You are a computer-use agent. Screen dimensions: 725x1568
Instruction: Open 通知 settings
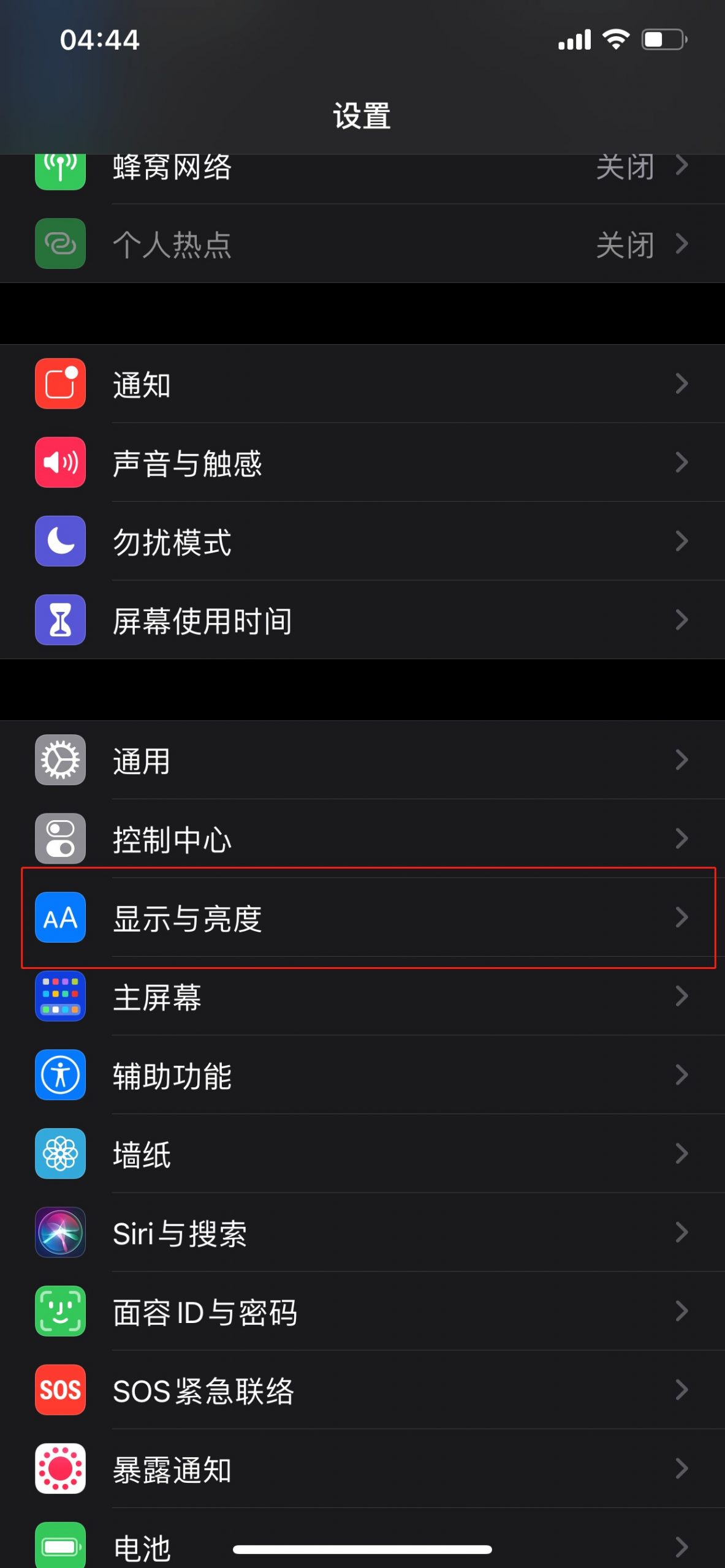pyautogui.click(x=362, y=384)
